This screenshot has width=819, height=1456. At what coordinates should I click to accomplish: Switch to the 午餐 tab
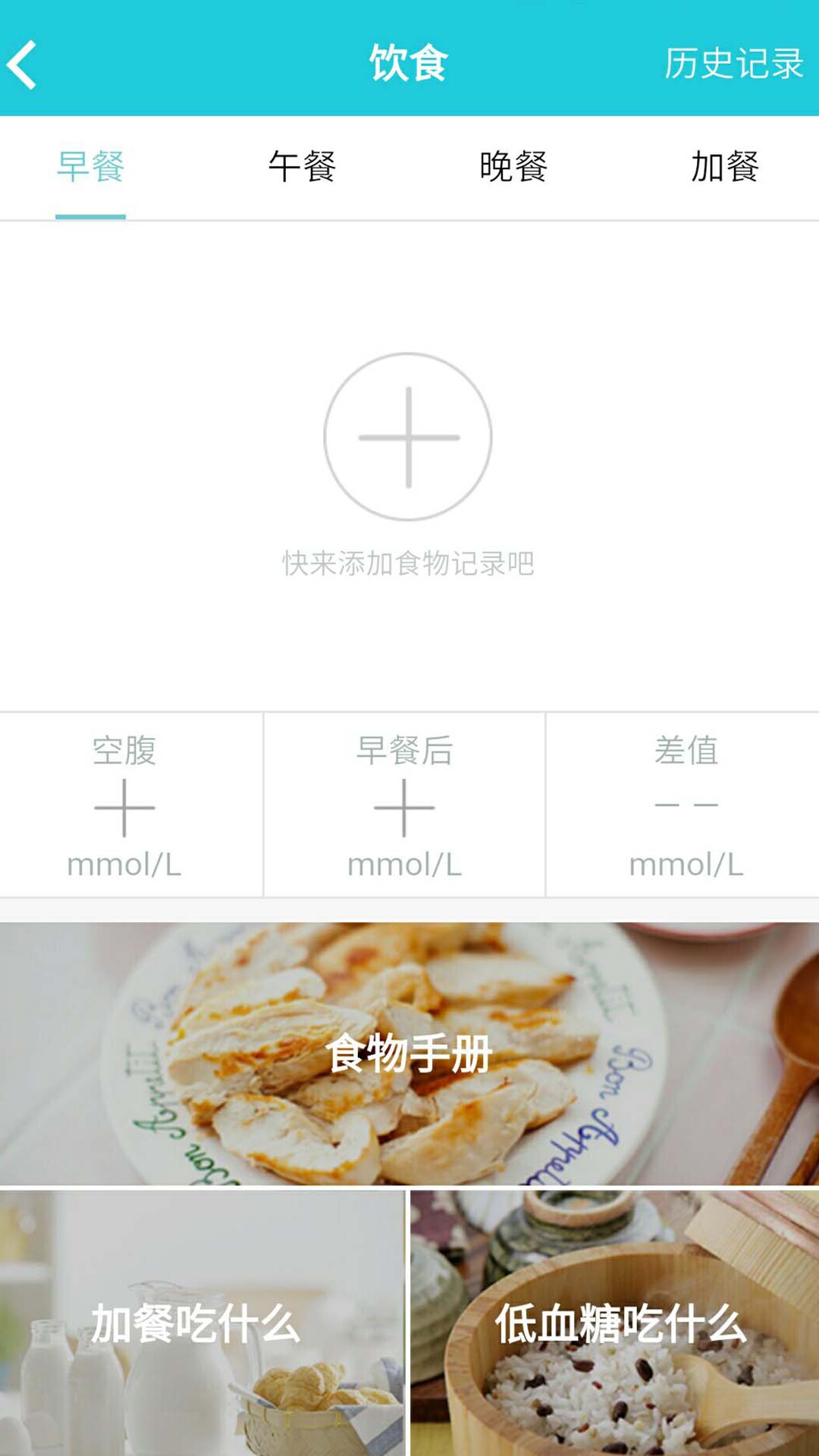[302, 167]
